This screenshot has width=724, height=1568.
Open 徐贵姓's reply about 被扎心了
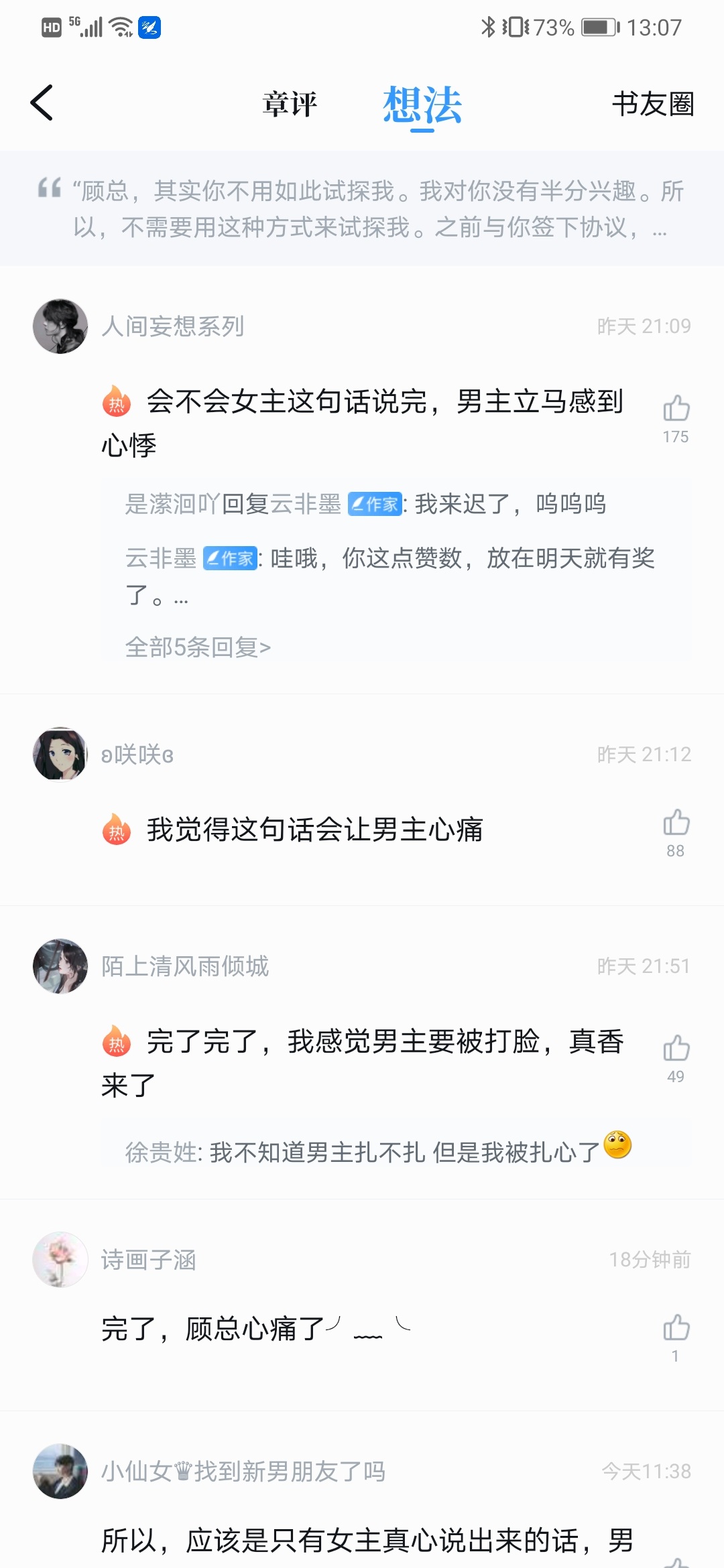coord(375,1151)
